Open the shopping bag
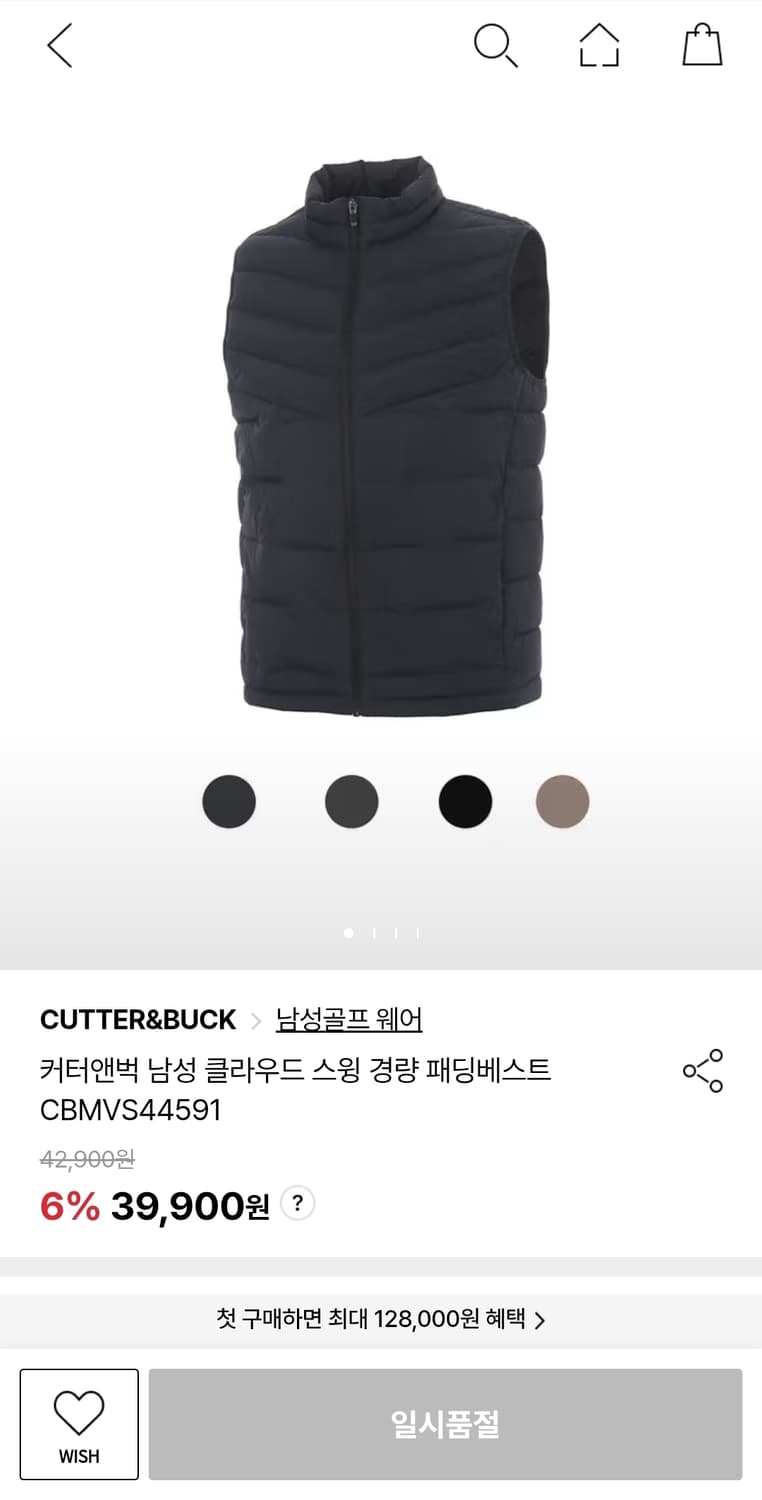The image size is (762, 1500). (x=701, y=45)
